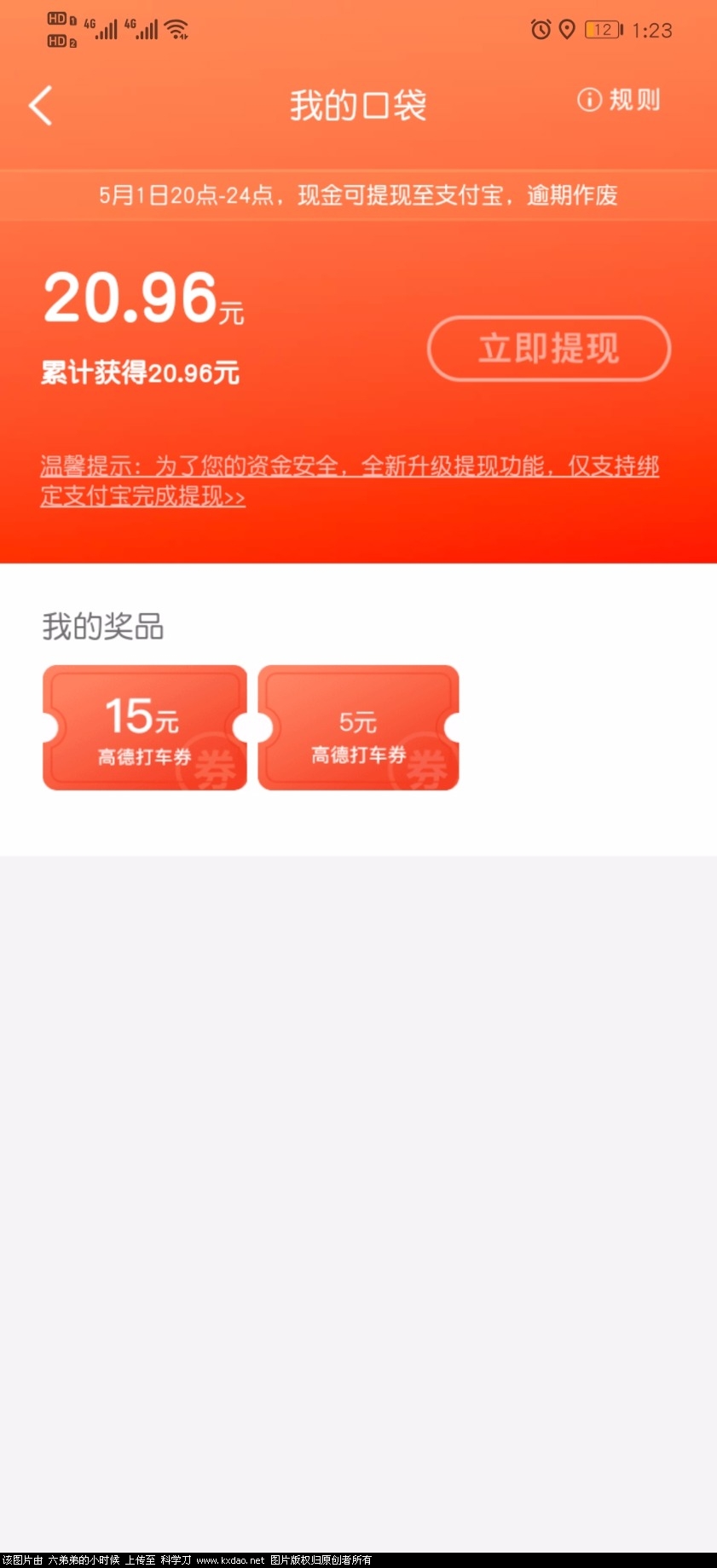Screen dimensions: 717x1568
Task: Open the 5元 高德打车券 coupon
Action: pyautogui.click(x=358, y=727)
